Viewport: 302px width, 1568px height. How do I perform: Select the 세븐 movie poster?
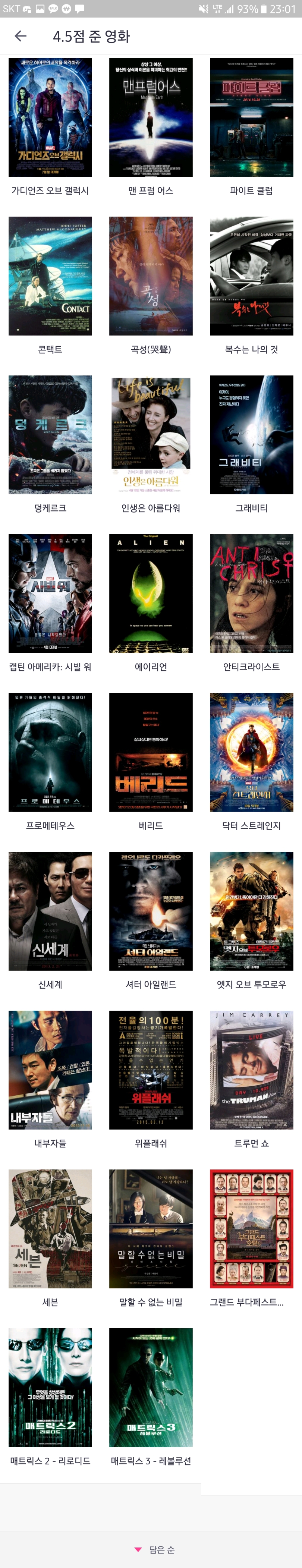(50, 1229)
